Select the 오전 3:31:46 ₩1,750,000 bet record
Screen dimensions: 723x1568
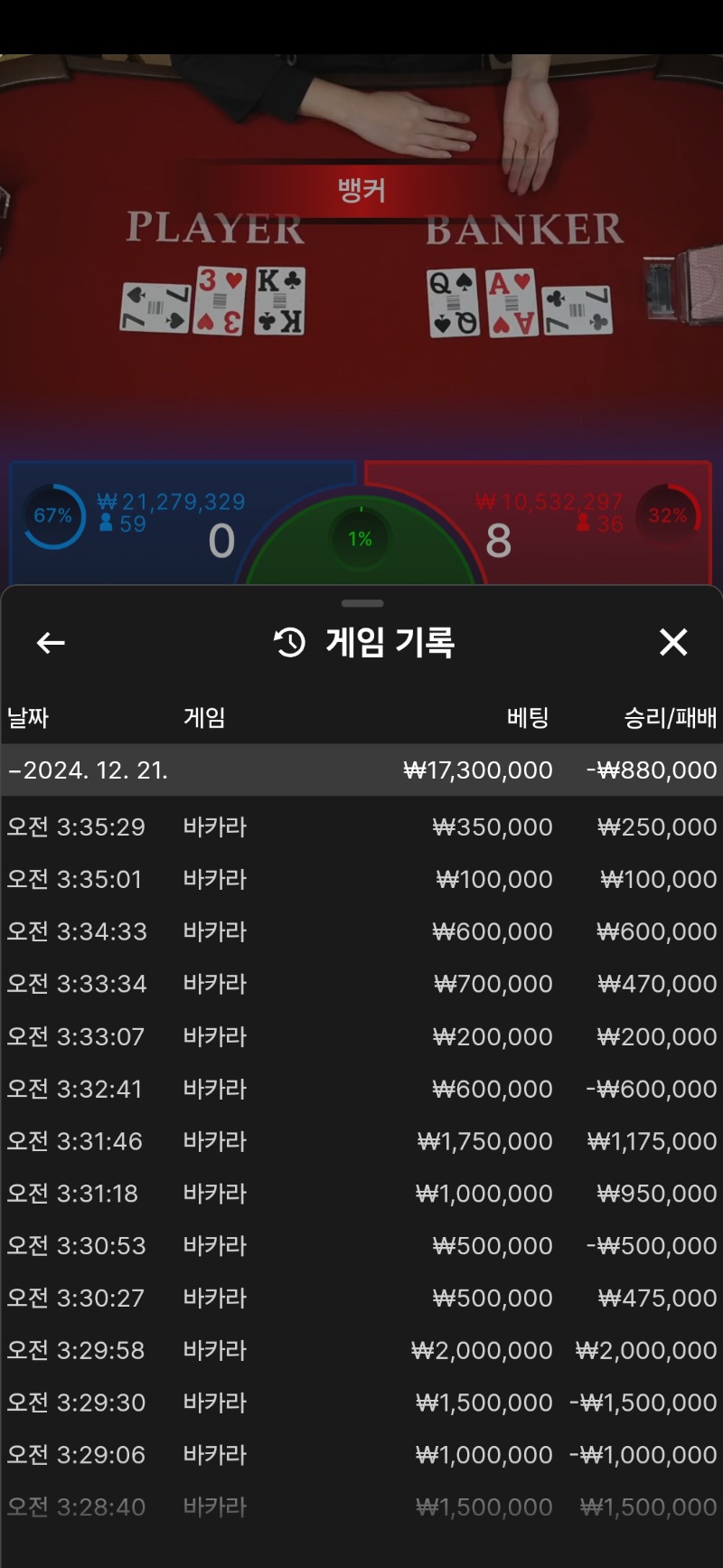click(x=361, y=1141)
